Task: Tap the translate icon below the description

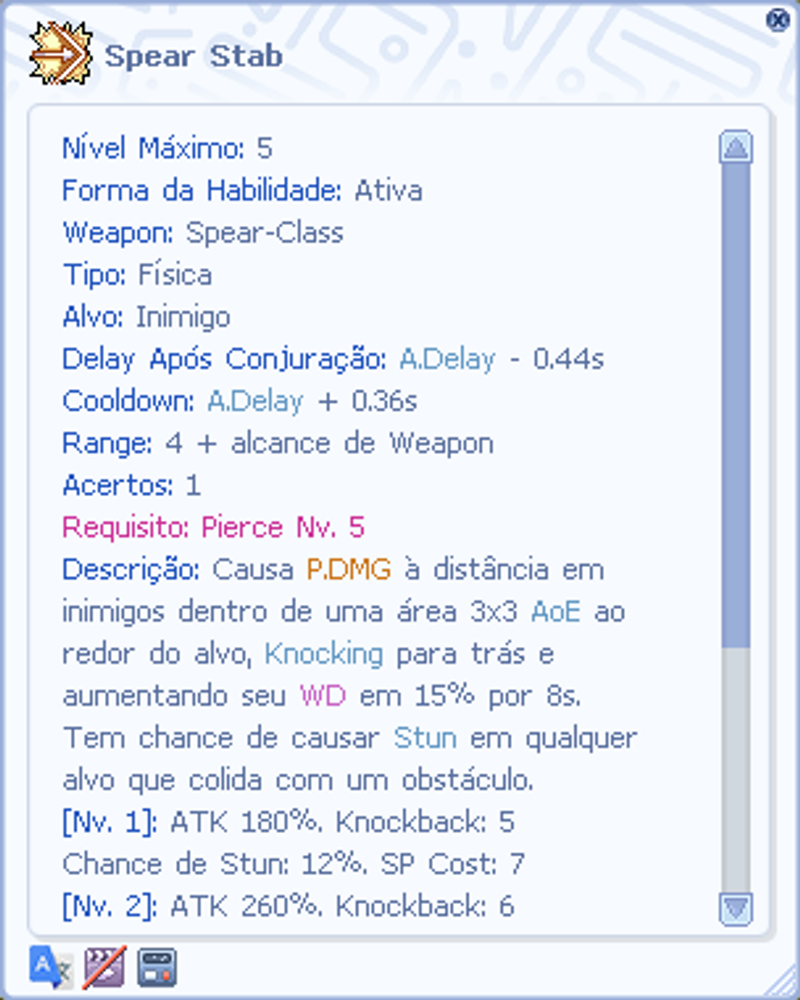Action: click(49, 967)
